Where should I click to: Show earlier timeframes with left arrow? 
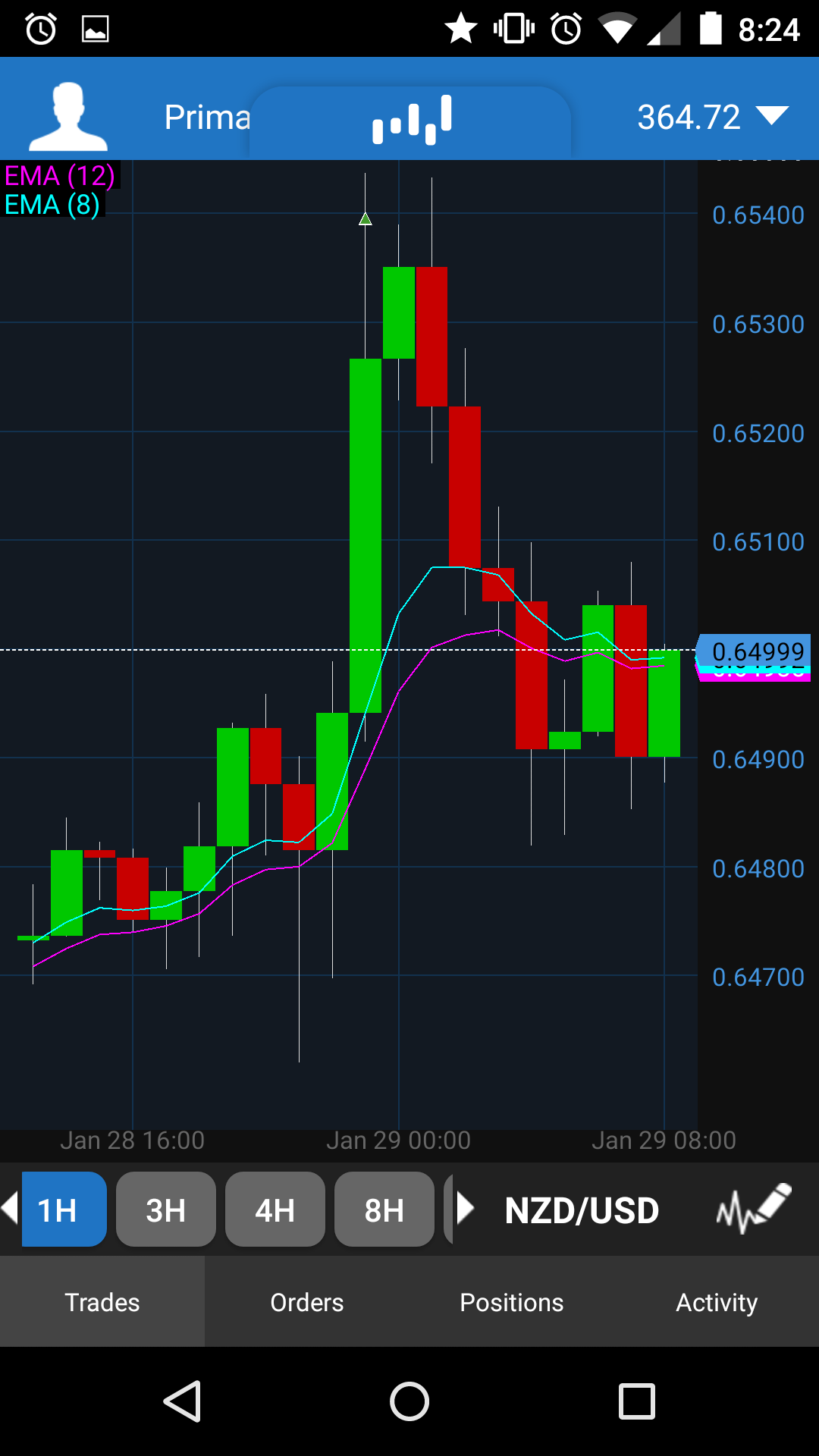click(10, 1208)
